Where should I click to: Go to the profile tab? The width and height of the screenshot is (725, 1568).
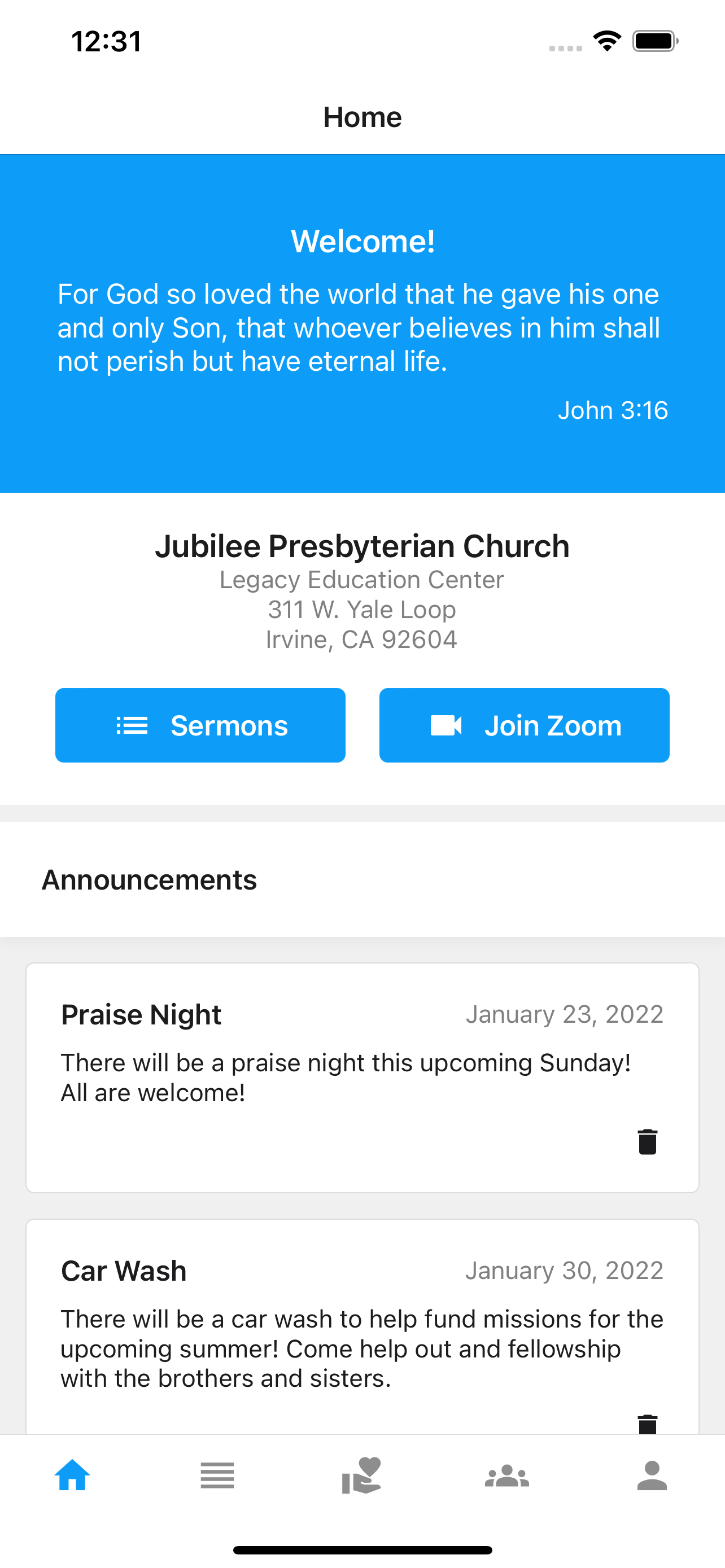coord(652,1475)
